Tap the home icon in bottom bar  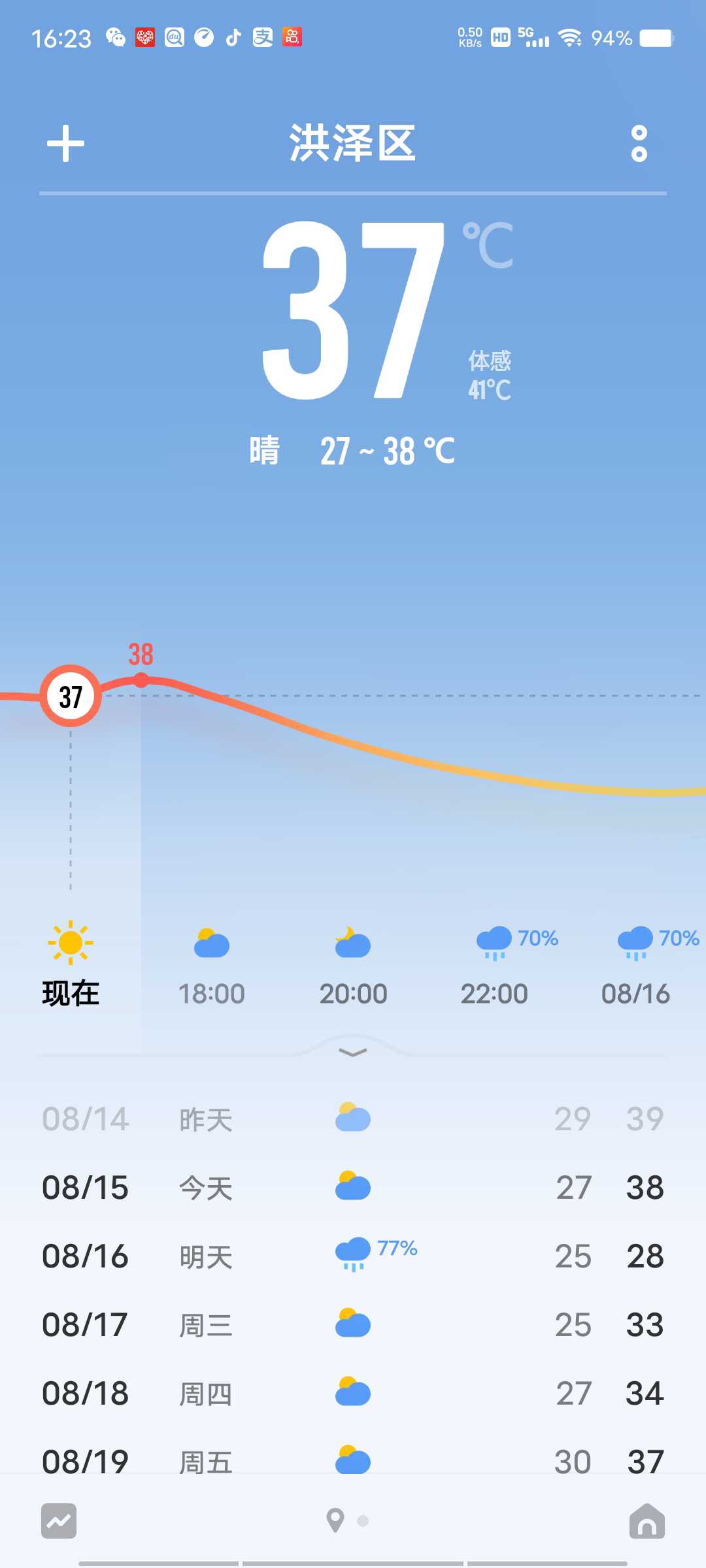pyautogui.click(x=647, y=1521)
